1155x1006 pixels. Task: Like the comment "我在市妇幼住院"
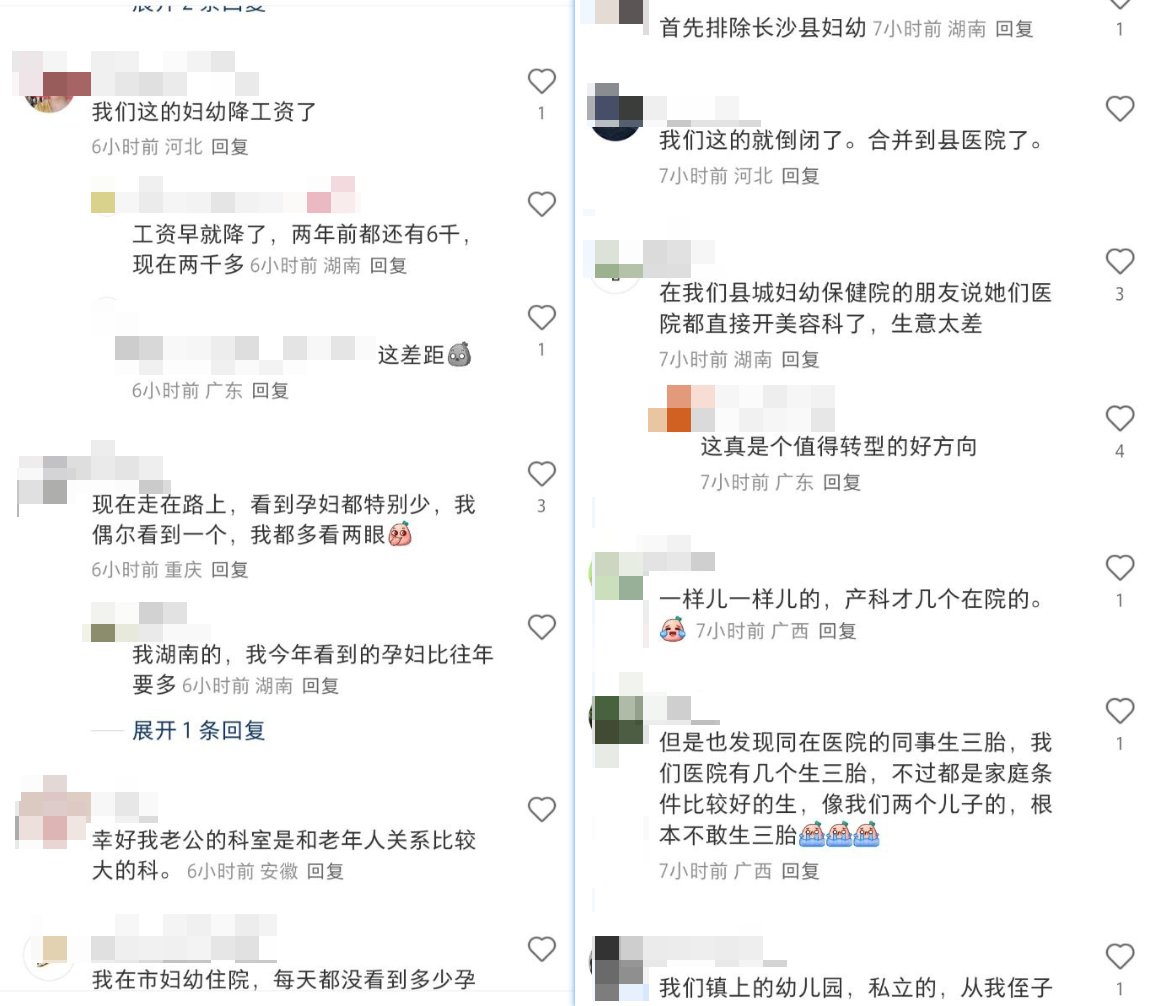[541, 949]
